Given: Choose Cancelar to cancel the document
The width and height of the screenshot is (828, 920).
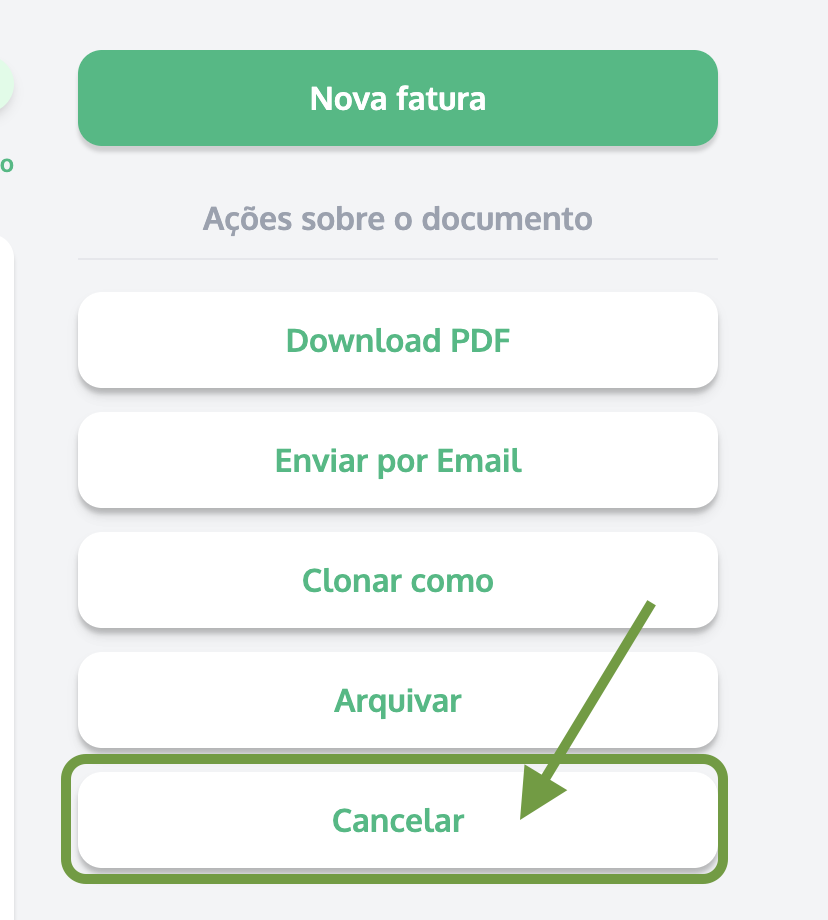Looking at the screenshot, I should click(398, 820).
